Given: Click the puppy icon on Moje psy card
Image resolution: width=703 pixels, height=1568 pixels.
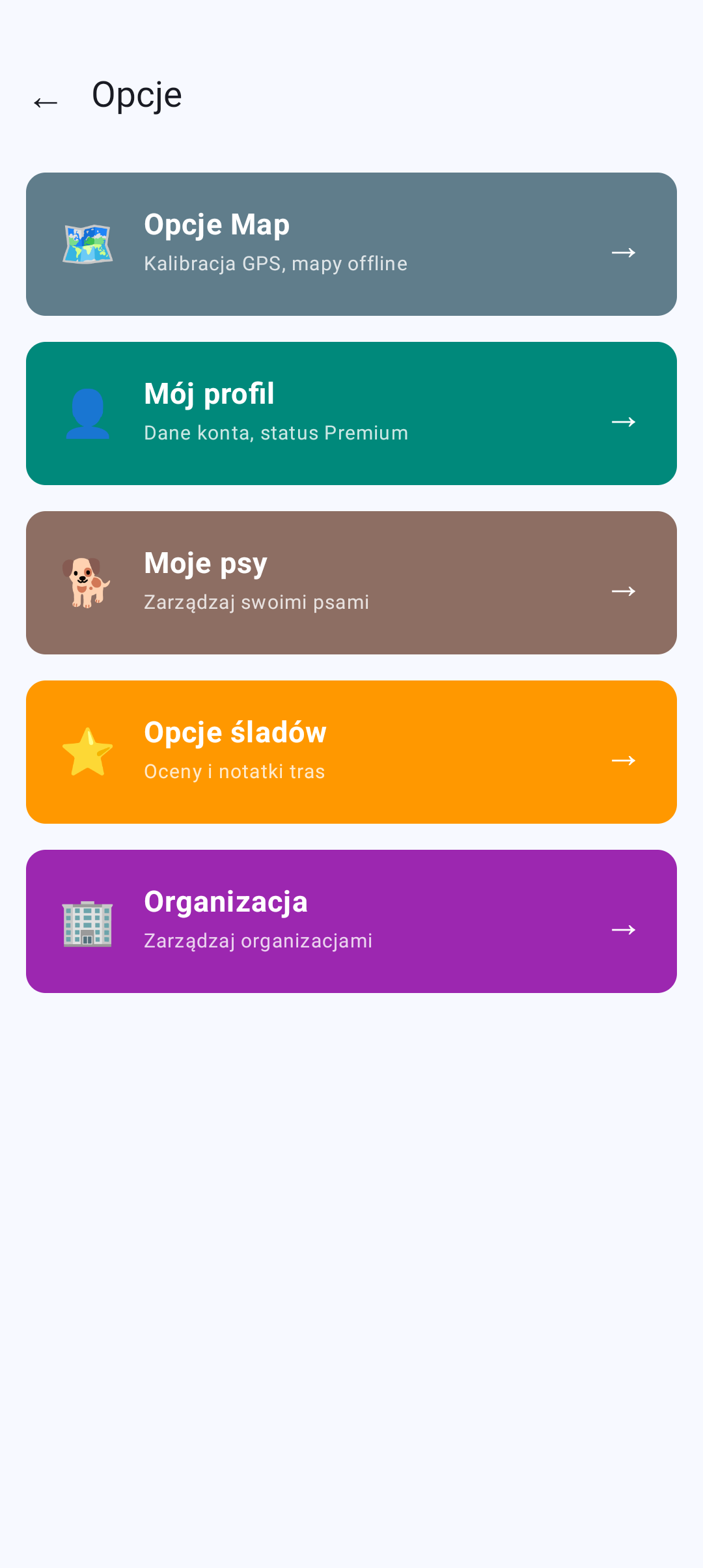Looking at the screenshot, I should pos(87,583).
